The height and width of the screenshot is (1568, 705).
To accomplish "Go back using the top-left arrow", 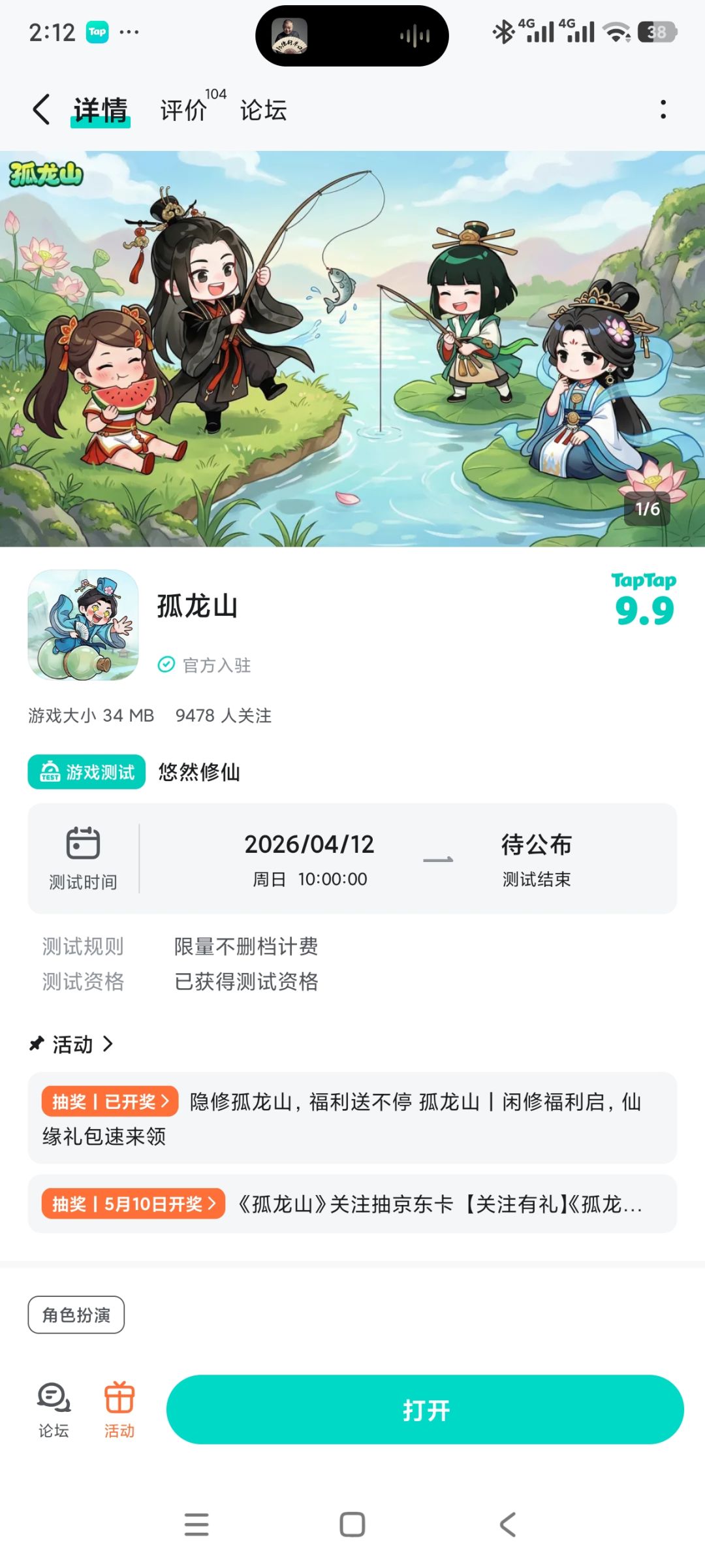I will coord(41,109).
